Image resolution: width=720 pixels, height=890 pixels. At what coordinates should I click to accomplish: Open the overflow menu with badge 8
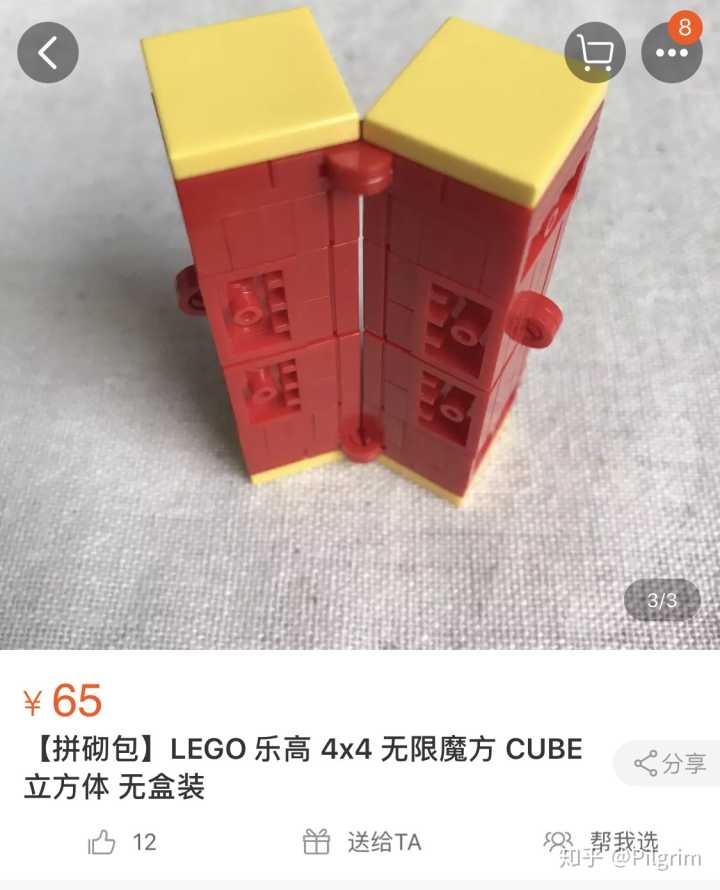pyautogui.click(x=671, y=52)
